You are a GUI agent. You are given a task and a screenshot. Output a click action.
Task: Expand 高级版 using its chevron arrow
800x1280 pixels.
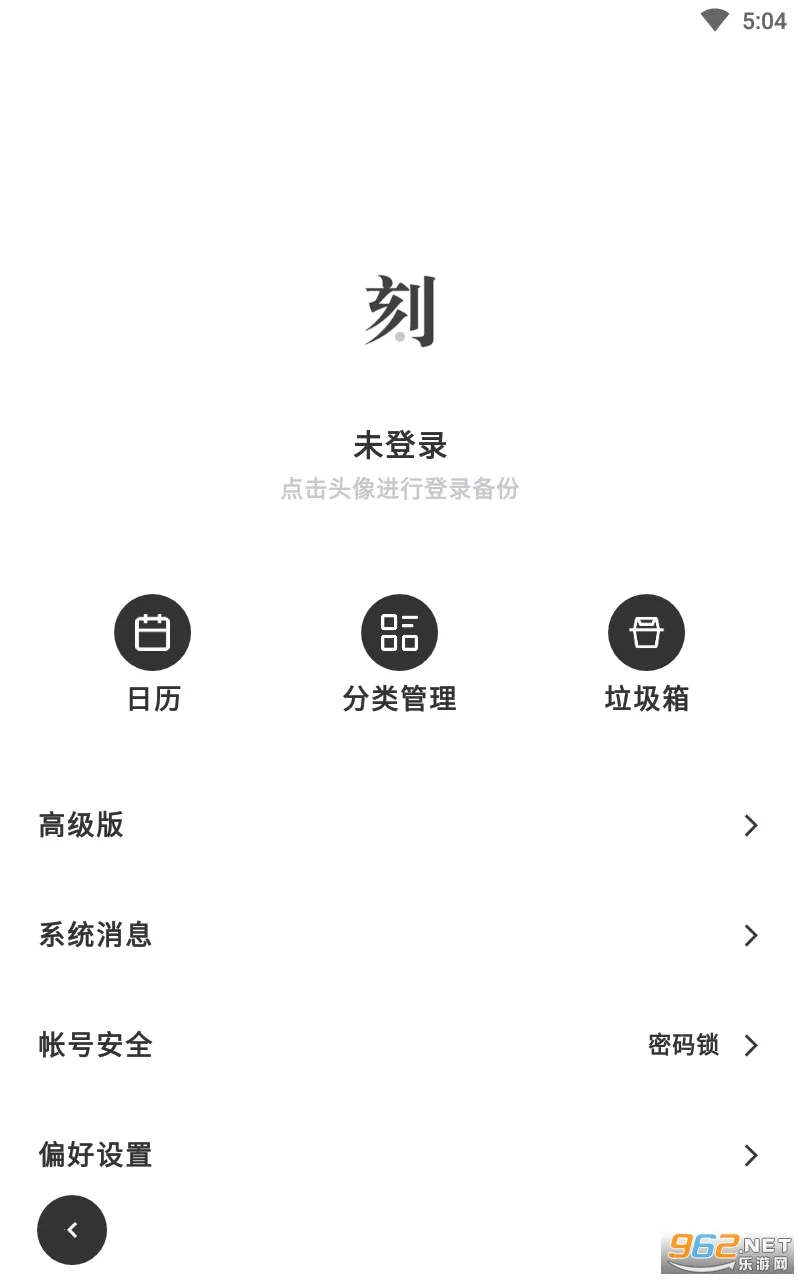tap(751, 826)
